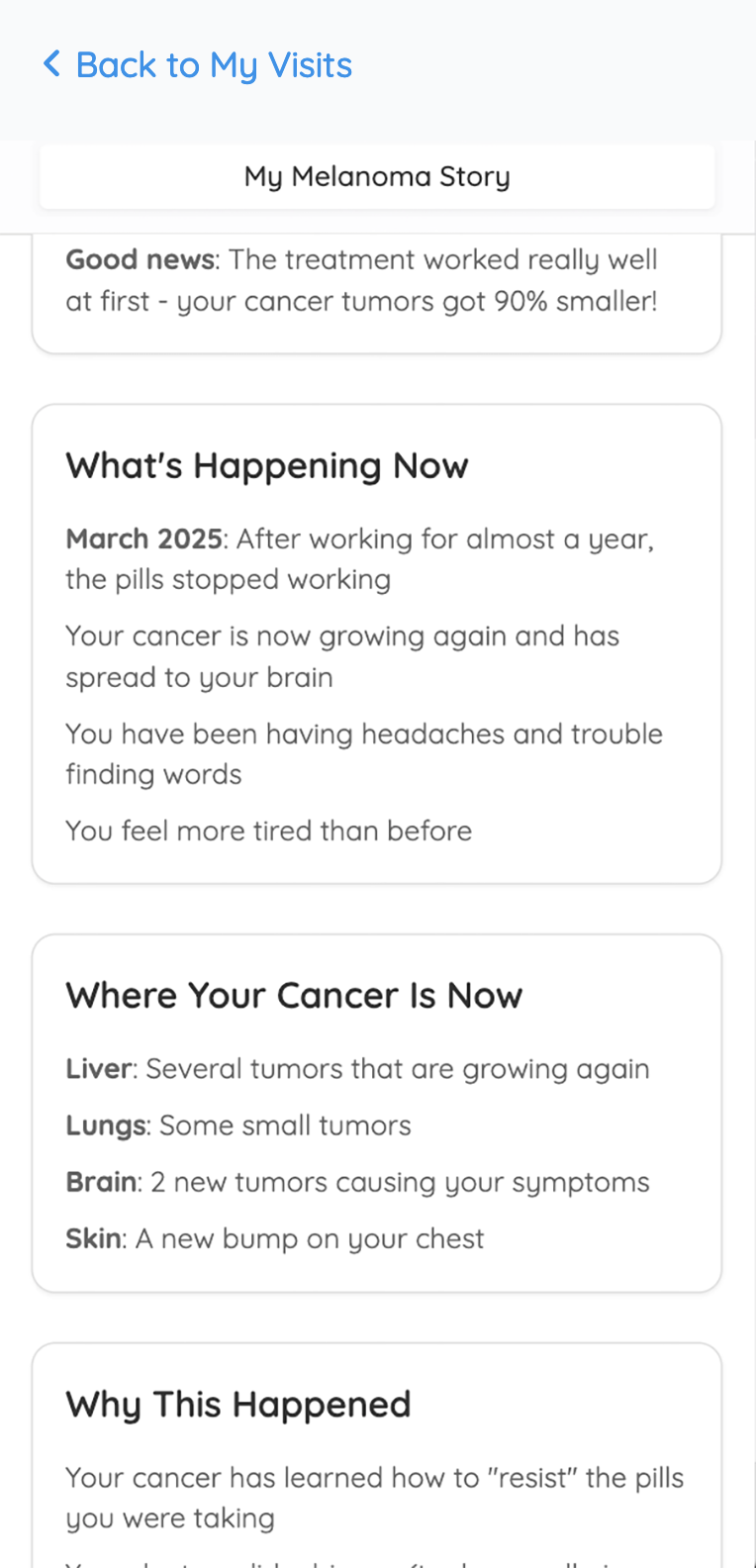Image resolution: width=756 pixels, height=1568 pixels.
Task: Select the Brain entry in the cancer card
Action: (x=357, y=1181)
